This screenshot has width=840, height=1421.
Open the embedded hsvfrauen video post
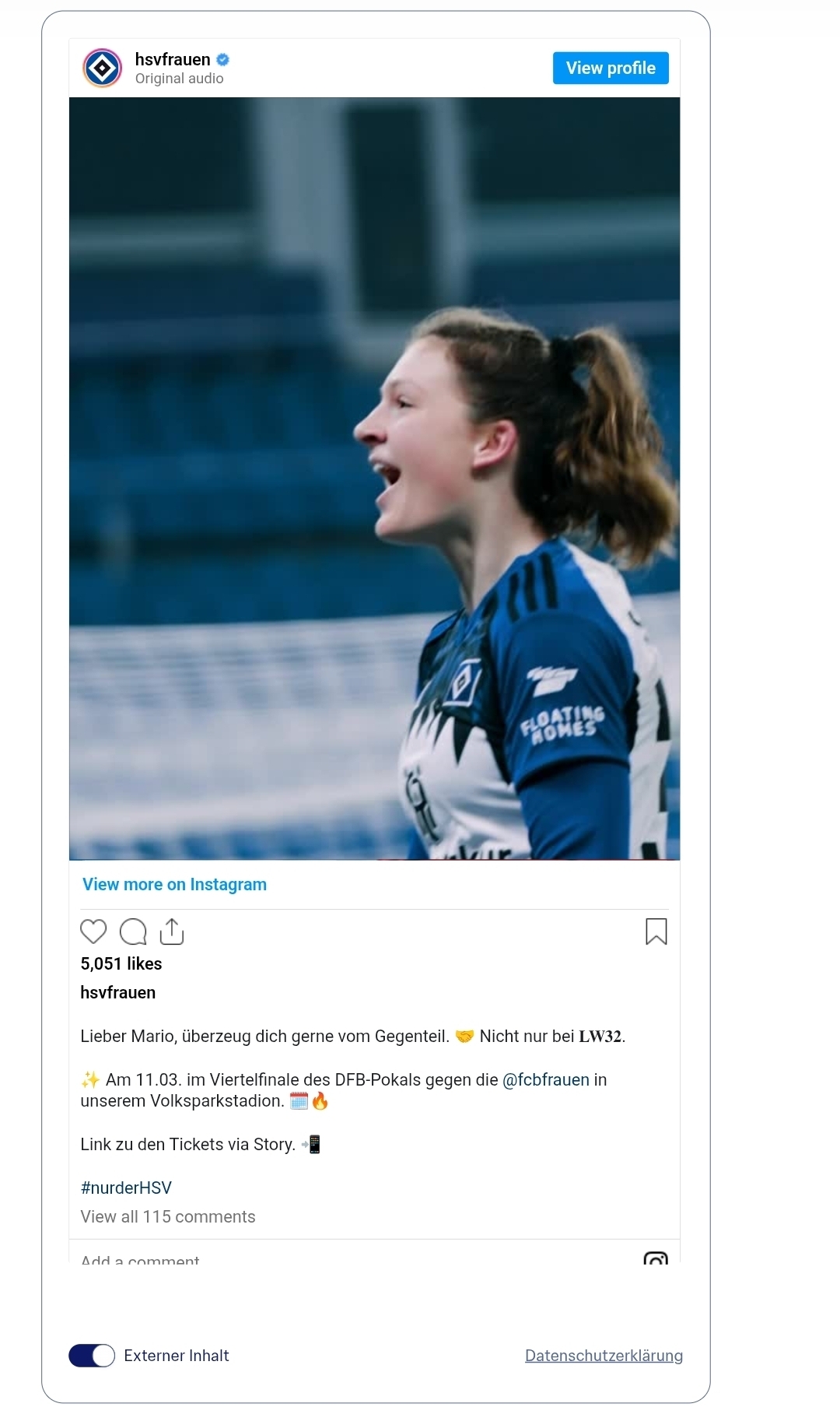tap(374, 478)
